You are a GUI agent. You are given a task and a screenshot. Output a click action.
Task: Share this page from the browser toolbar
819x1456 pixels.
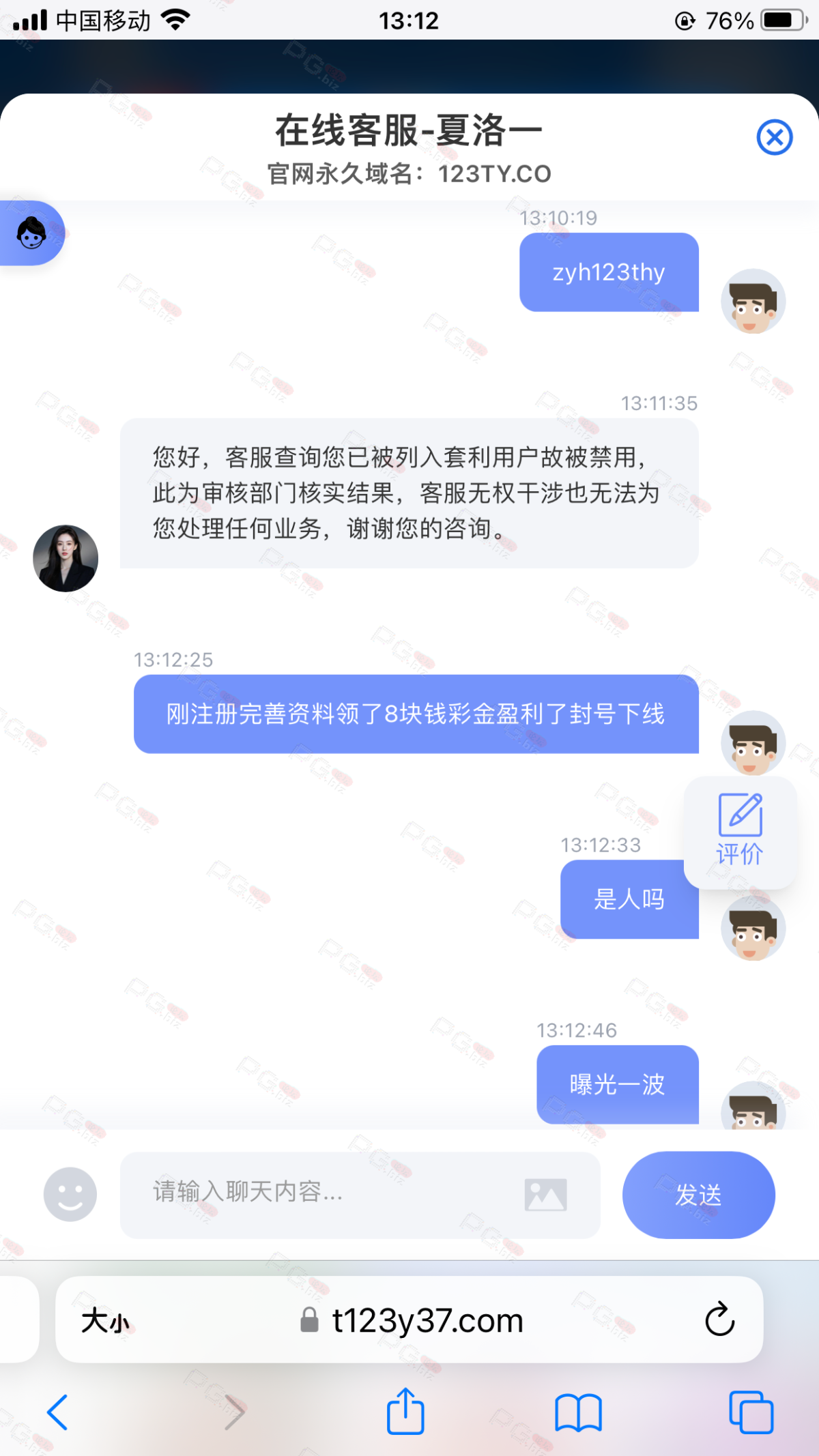pyautogui.click(x=405, y=1412)
